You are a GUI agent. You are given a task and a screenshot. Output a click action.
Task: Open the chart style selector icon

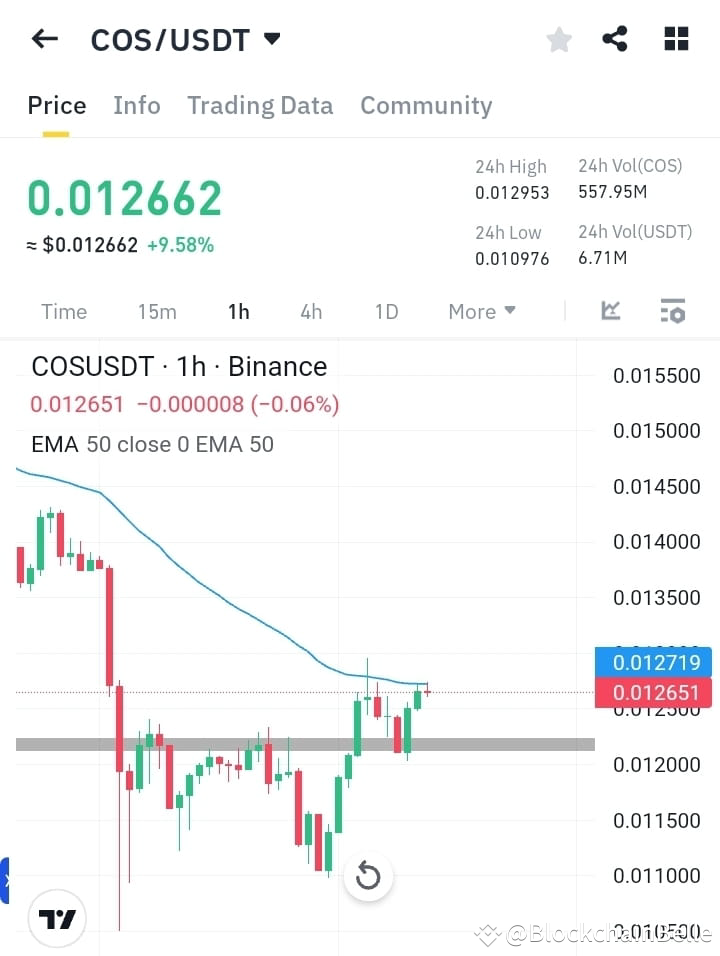tap(611, 311)
